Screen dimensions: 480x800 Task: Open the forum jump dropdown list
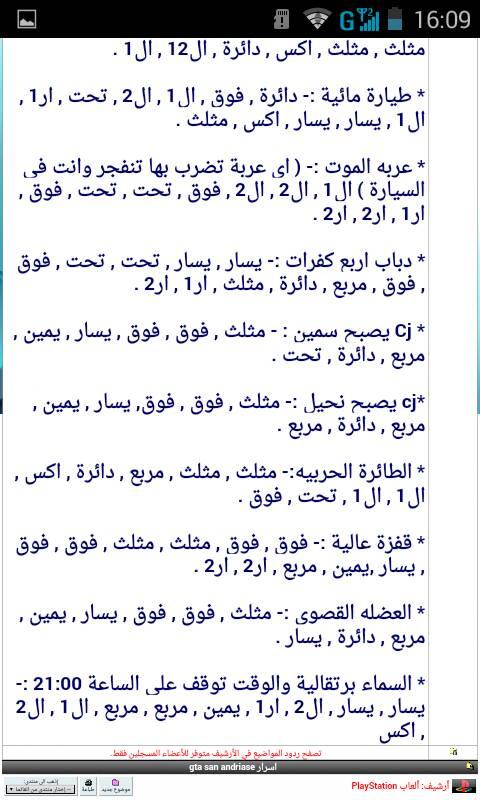tap(40, 789)
